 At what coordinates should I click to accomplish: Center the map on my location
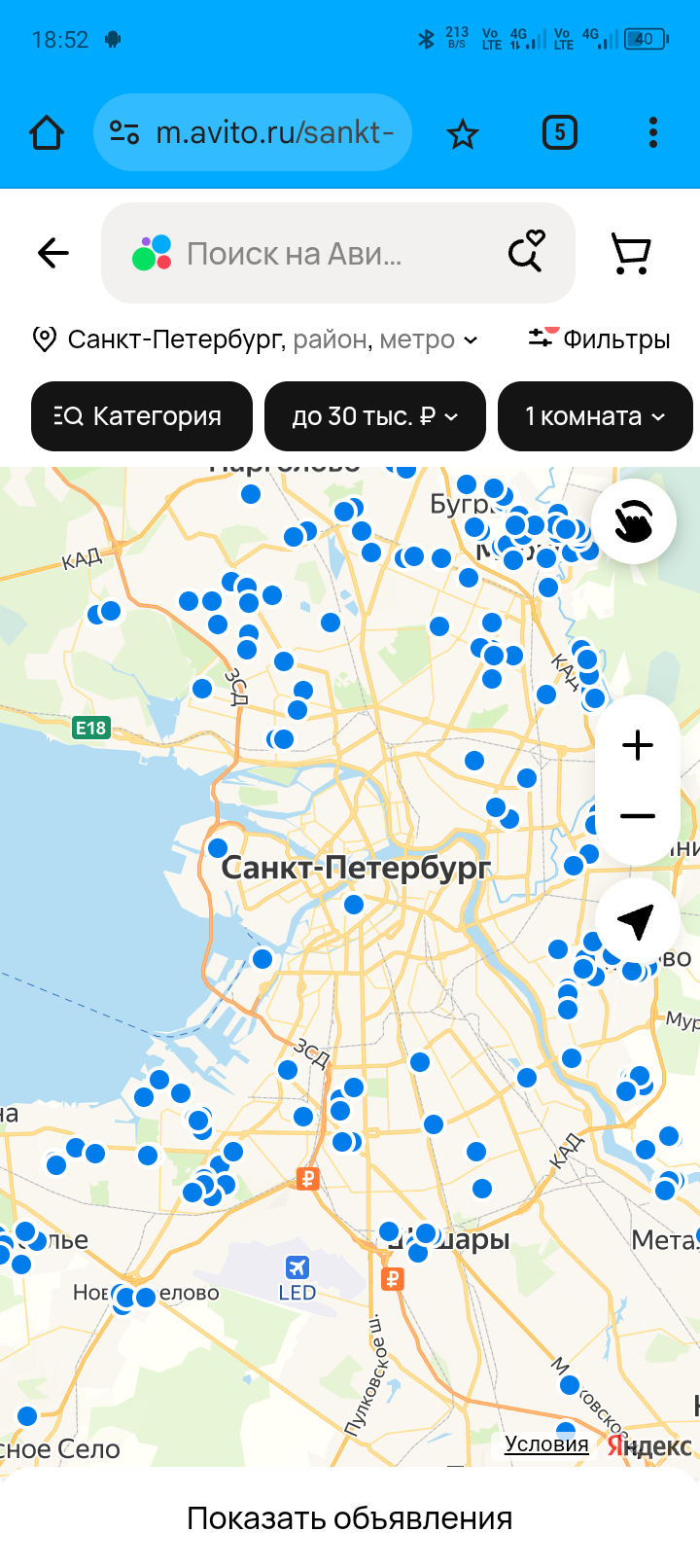(x=636, y=920)
